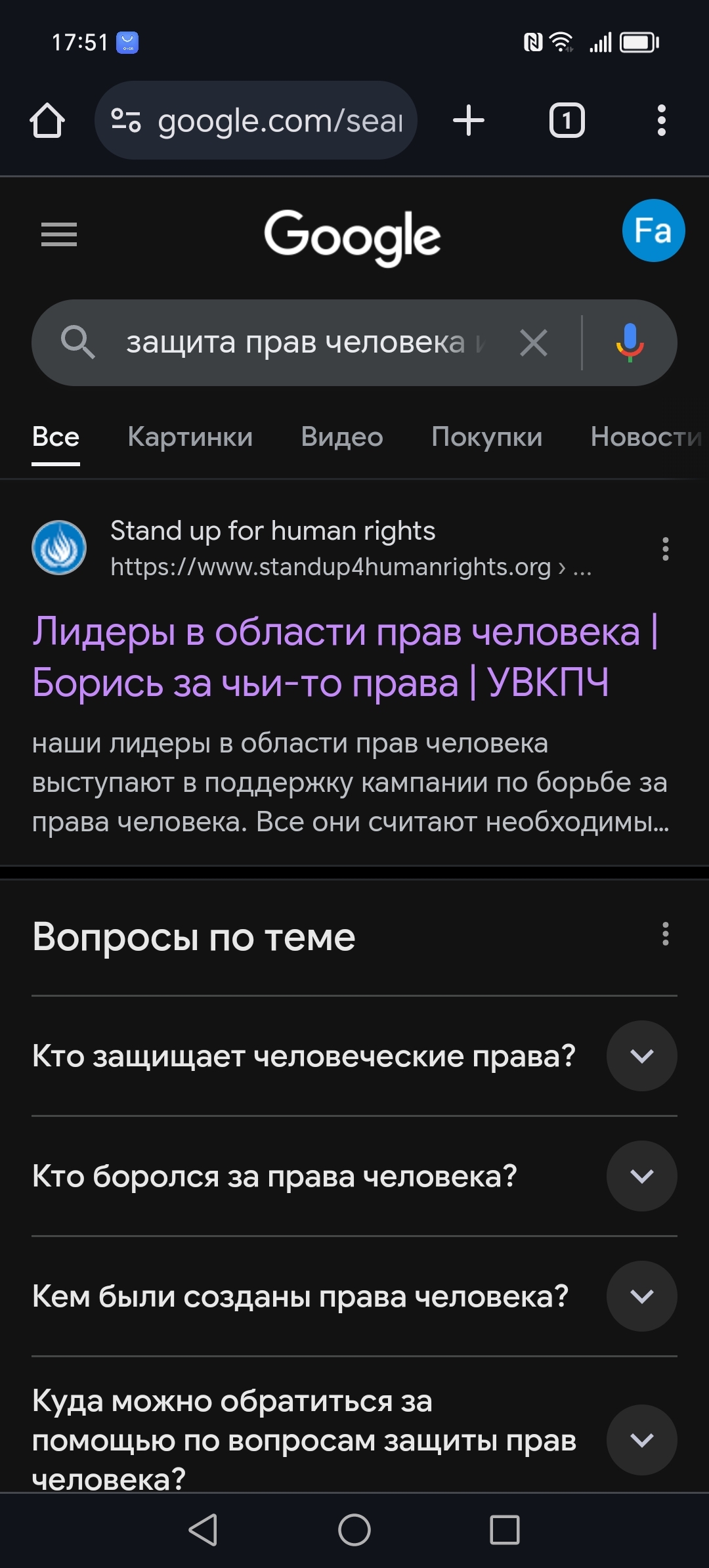709x1568 pixels.
Task: Open options for the Stand up for human rights result
Action: coord(666,549)
